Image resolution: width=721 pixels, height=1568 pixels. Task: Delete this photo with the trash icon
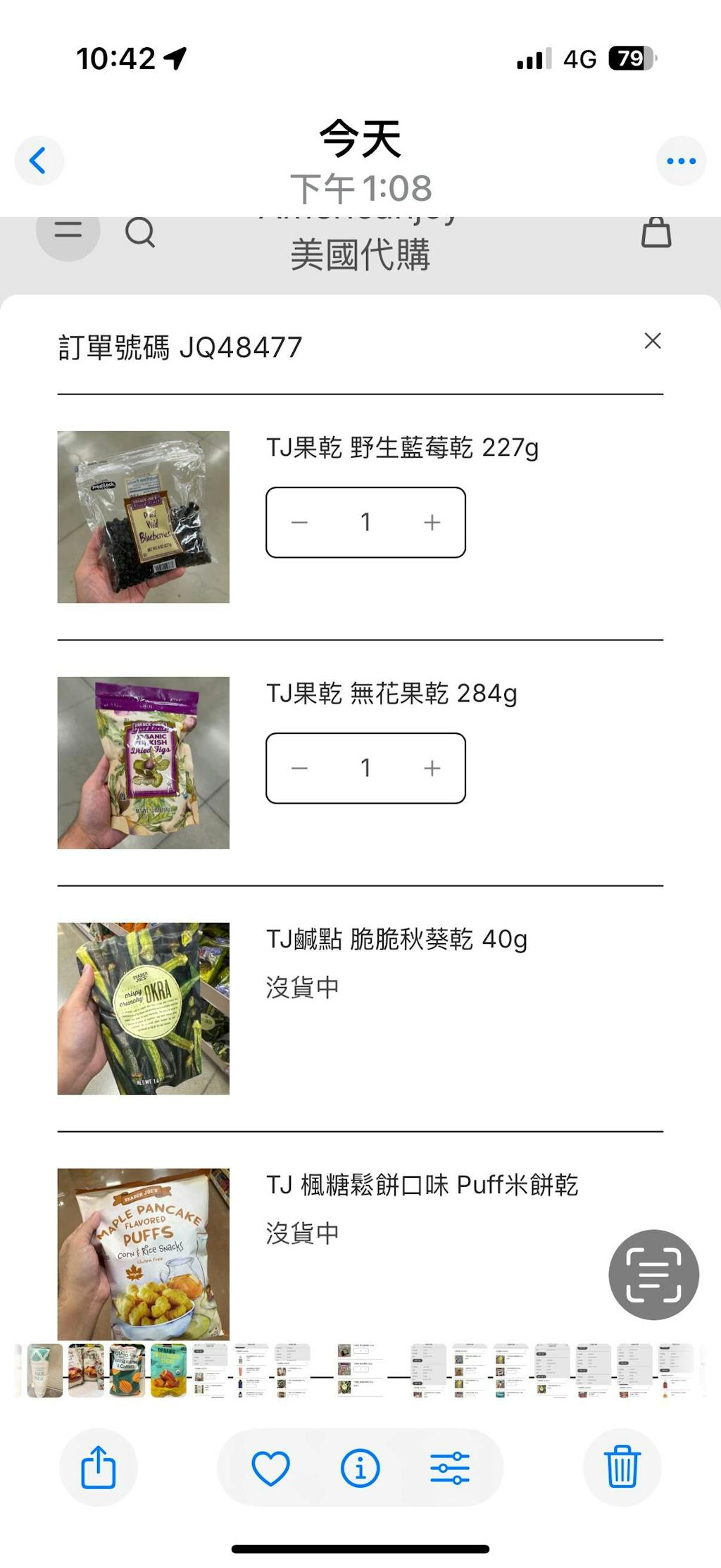(x=622, y=1467)
